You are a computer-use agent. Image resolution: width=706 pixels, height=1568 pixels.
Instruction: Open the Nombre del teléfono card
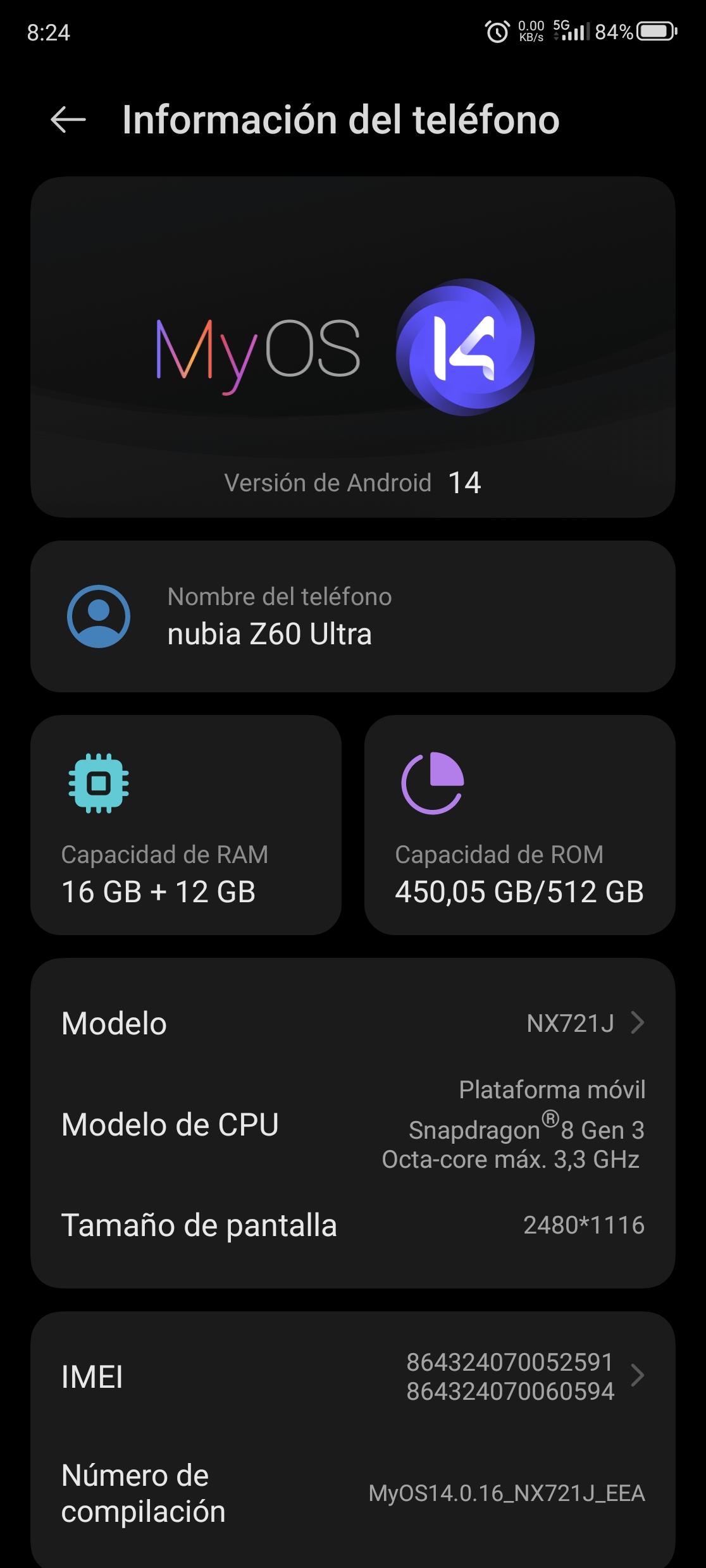pos(352,616)
